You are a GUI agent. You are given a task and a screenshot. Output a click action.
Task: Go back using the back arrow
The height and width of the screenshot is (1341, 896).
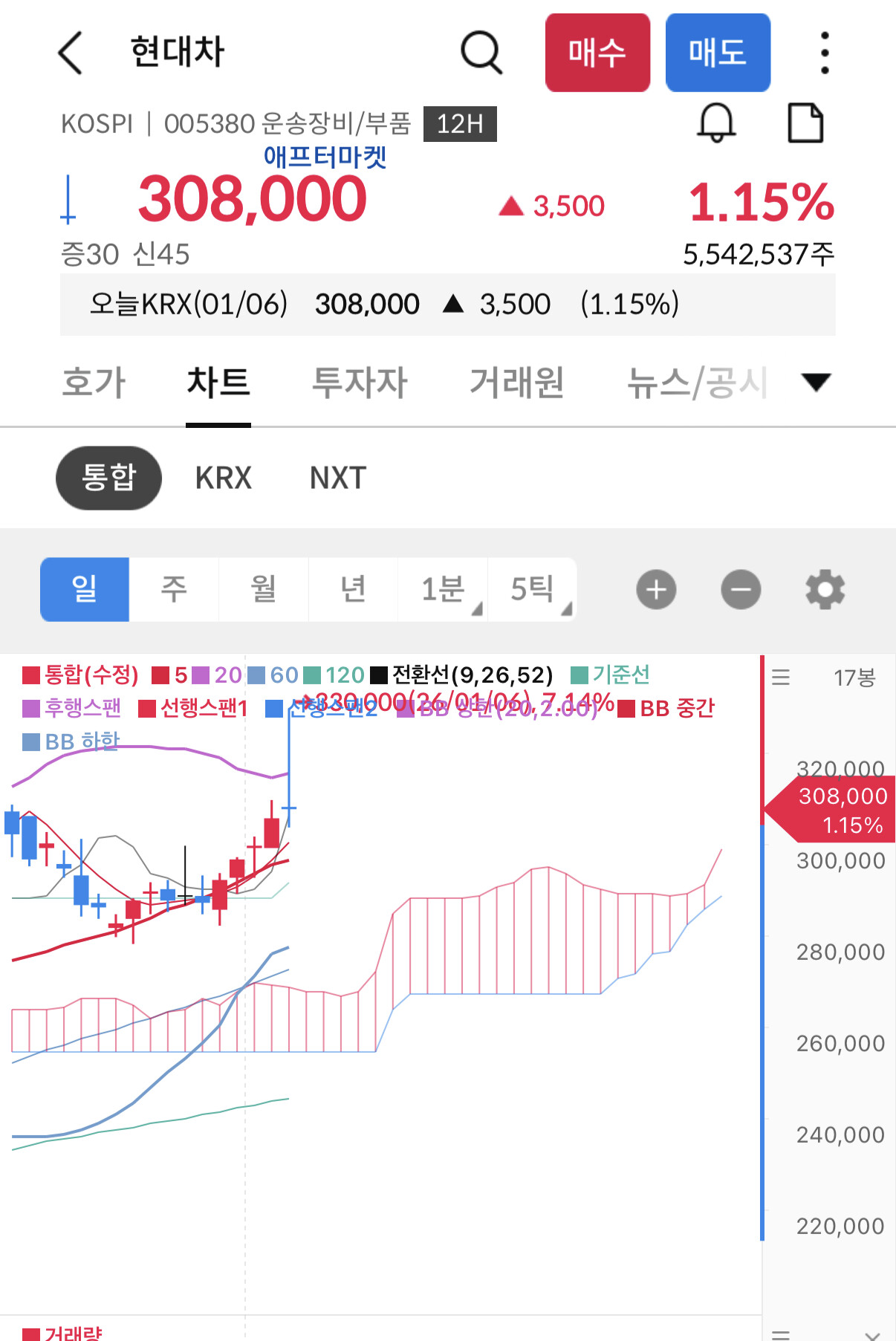click(70, 53)
